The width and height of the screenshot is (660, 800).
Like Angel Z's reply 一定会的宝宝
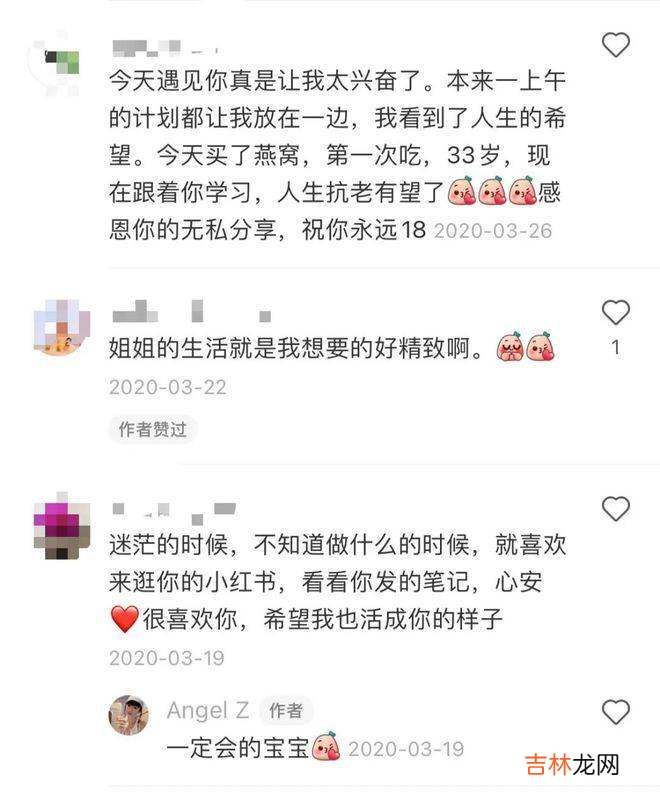(616, 712)
